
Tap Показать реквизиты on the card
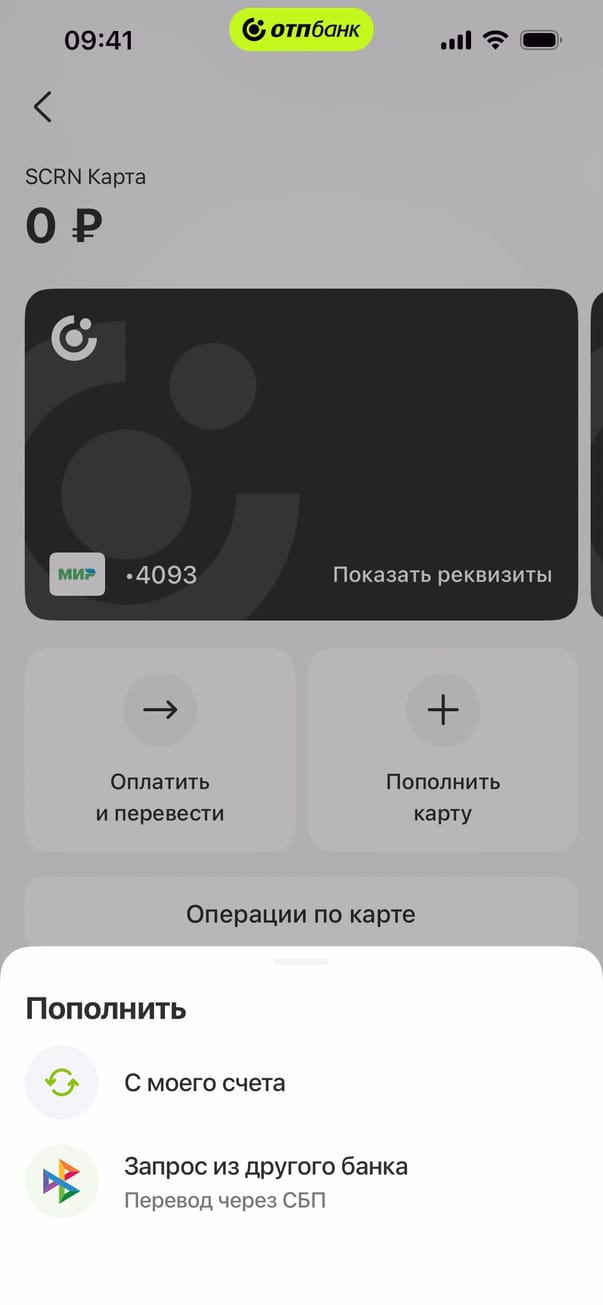(442, 575)
